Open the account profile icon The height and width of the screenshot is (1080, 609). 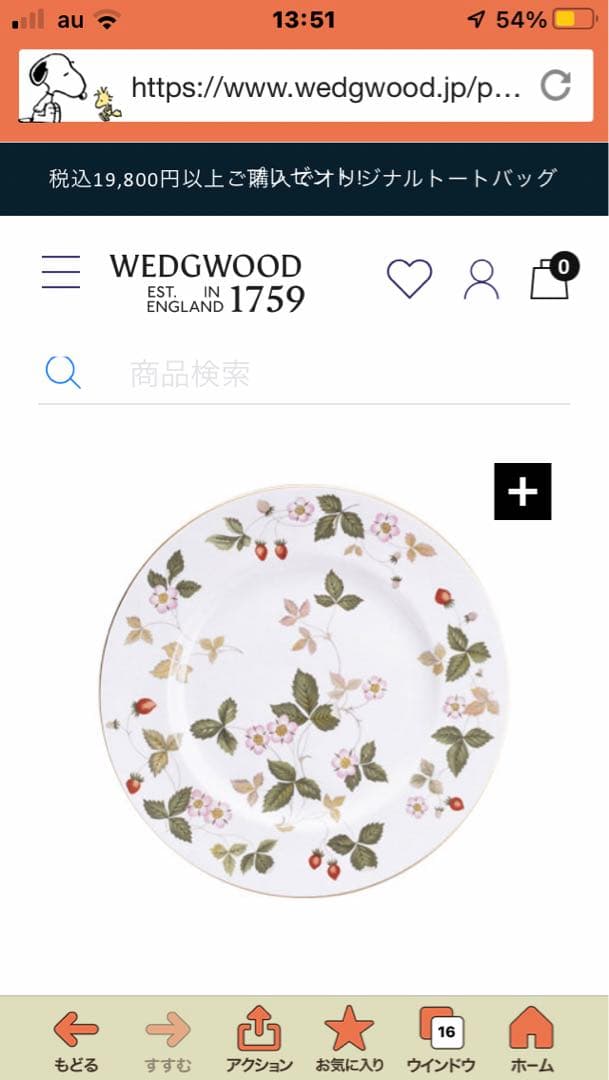(x=481, y=279)
